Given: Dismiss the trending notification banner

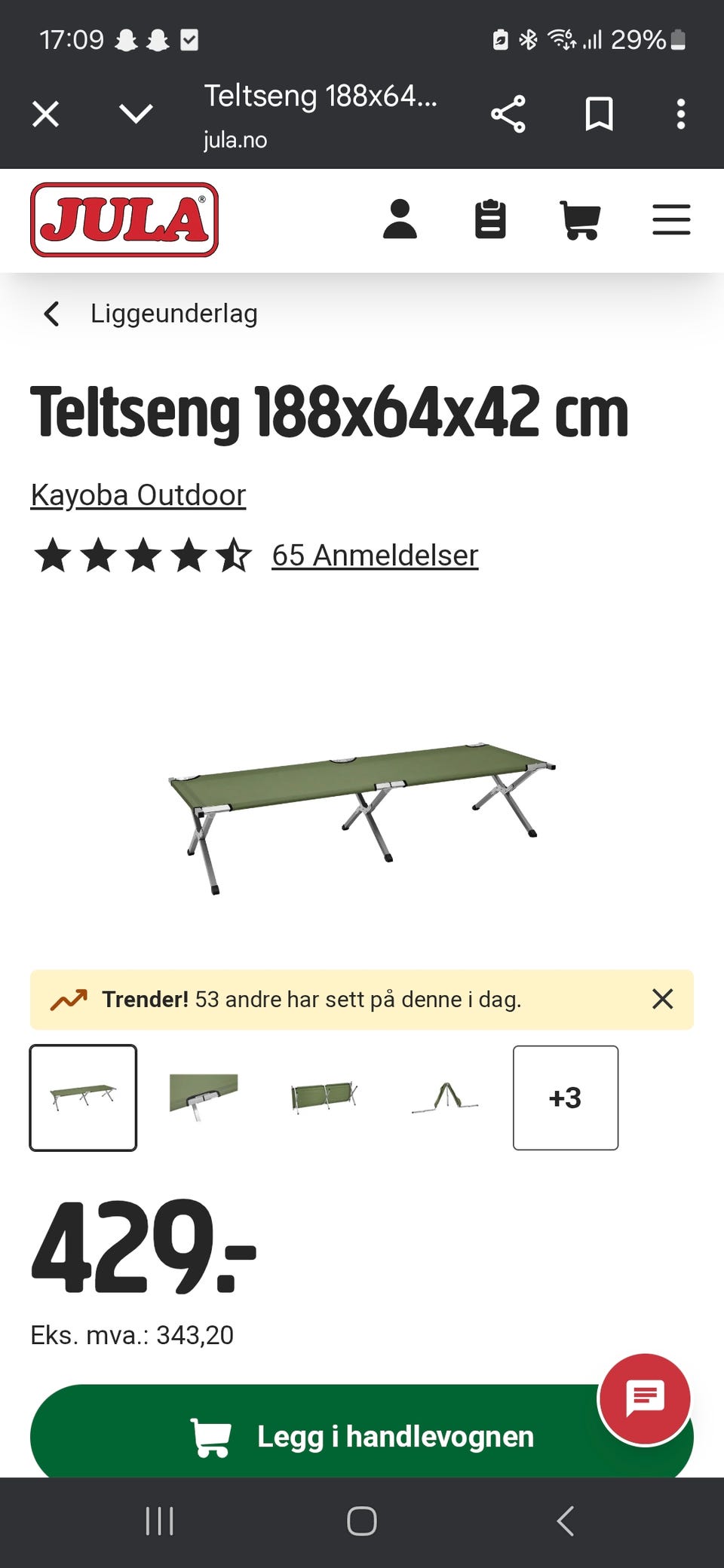Looking at the screenshot, I should point(663,999).
